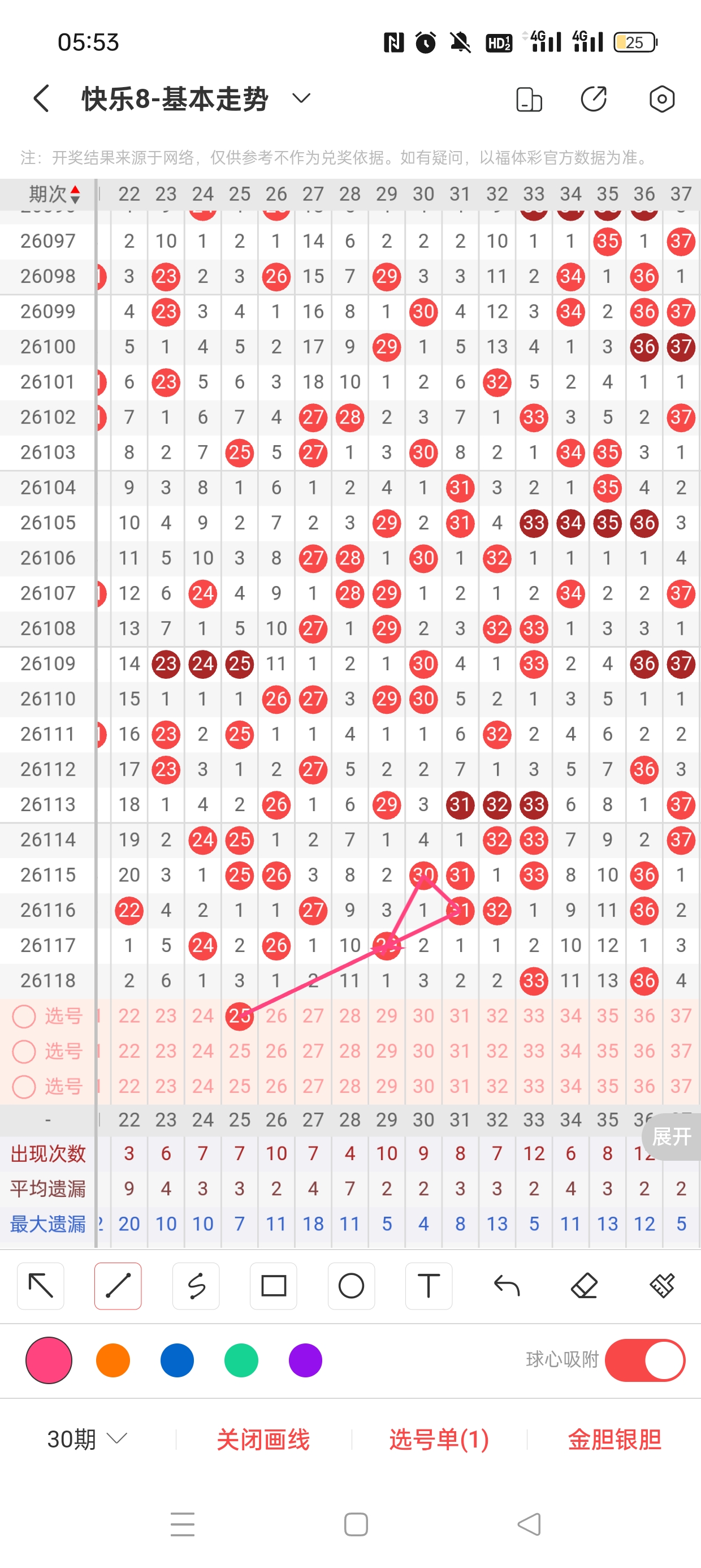This screenshot has width=701, height=1568.
Task: Pick the orange drawing color
Action: click(x=113, y=1360)
